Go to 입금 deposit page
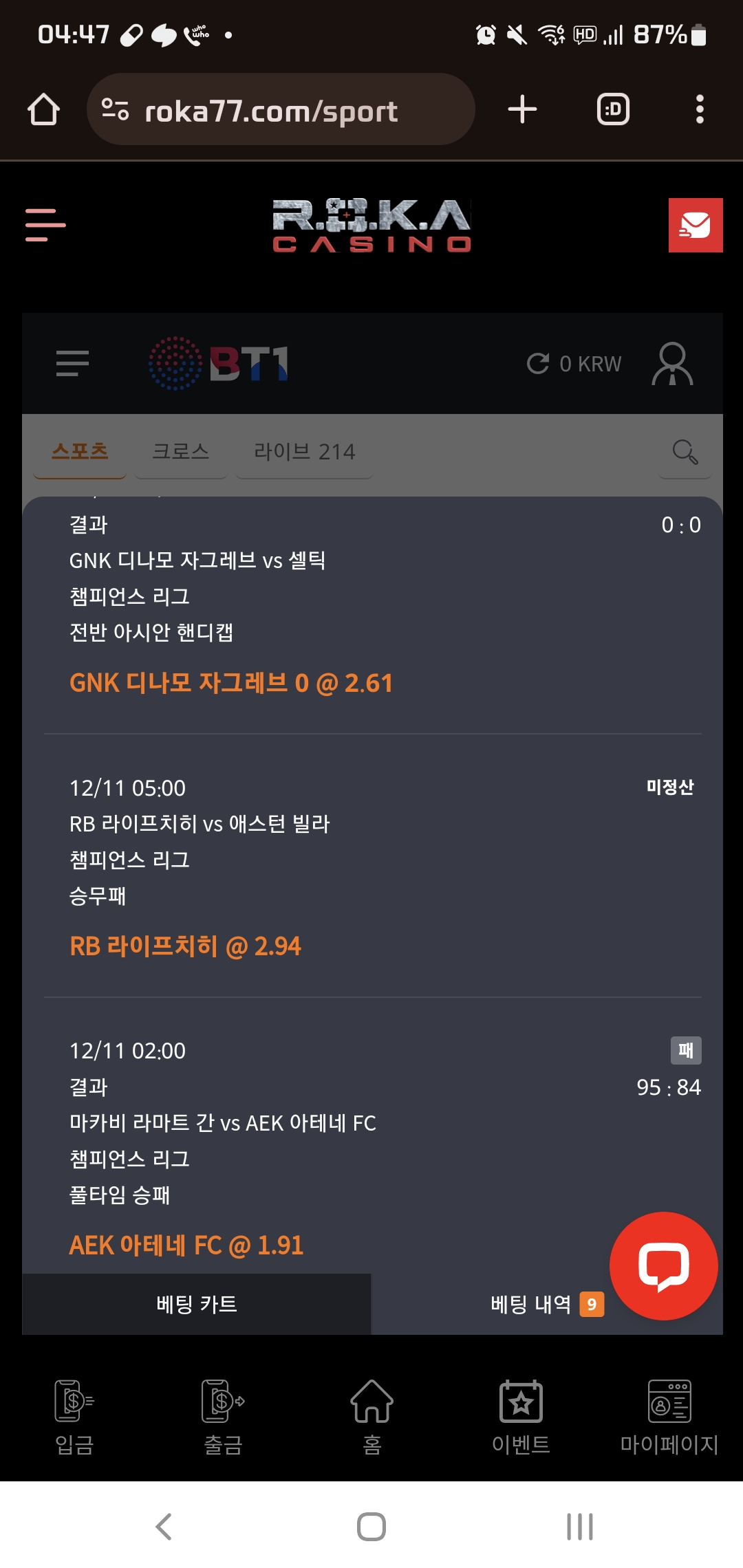This screenshot has width=743, height=1568. (x=74, y=1417)
